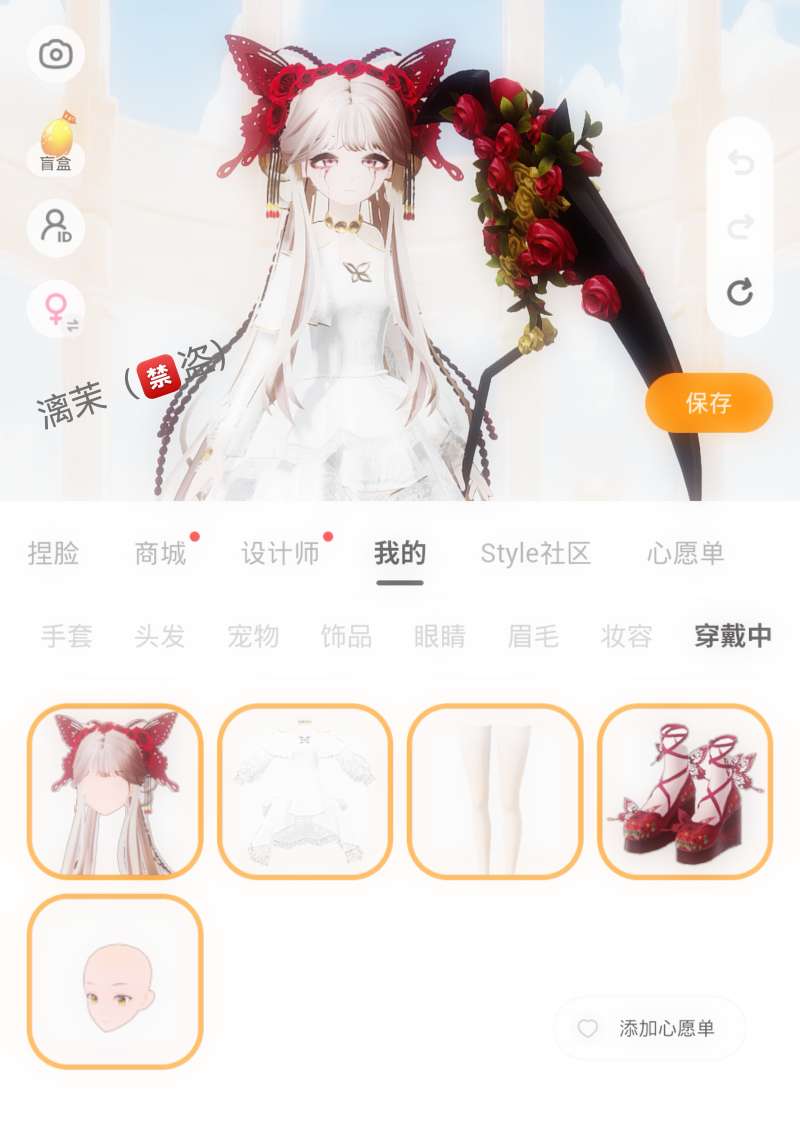The height and width of the screenshot is (1126, 800).
Task: Open the 盲盒 blind box
Action: point(56,141)
